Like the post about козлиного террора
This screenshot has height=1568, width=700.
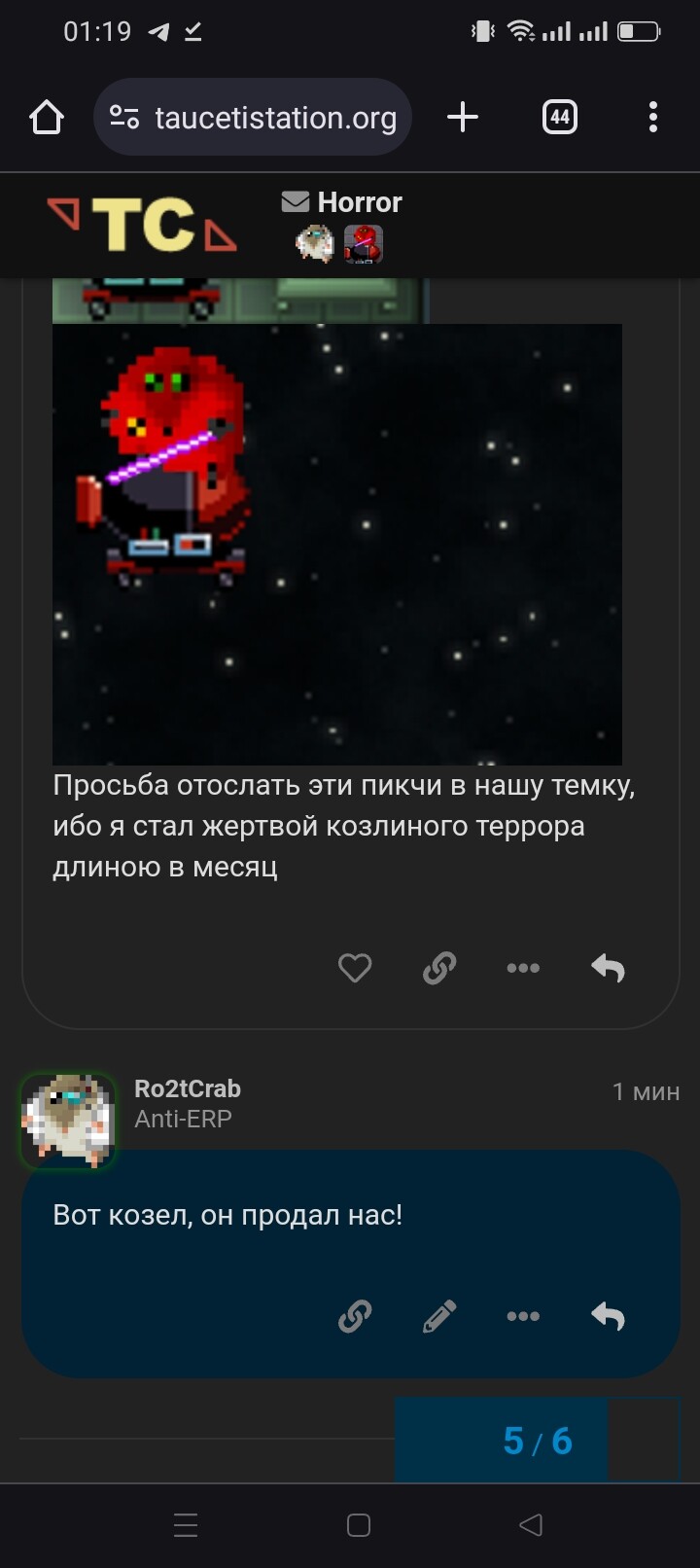coord(355,968)
